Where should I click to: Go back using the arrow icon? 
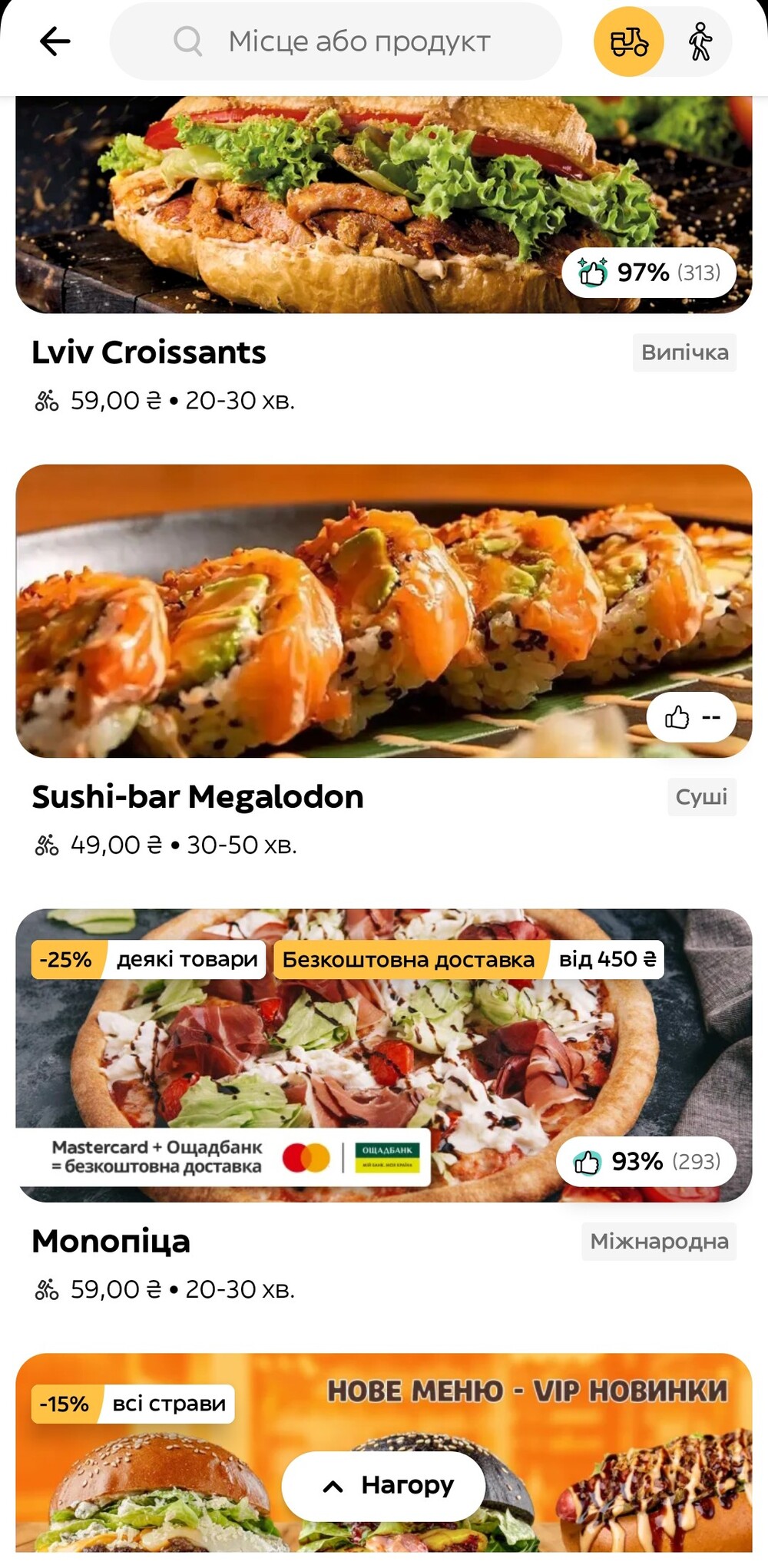(55, 41)
